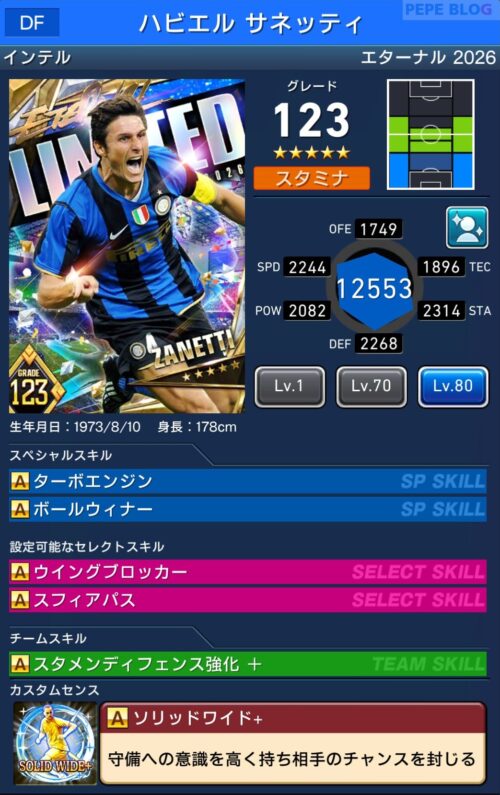Switch stats to Lv.80
The width and height of the screenshot is (500, 795).
tap(453, 387)
